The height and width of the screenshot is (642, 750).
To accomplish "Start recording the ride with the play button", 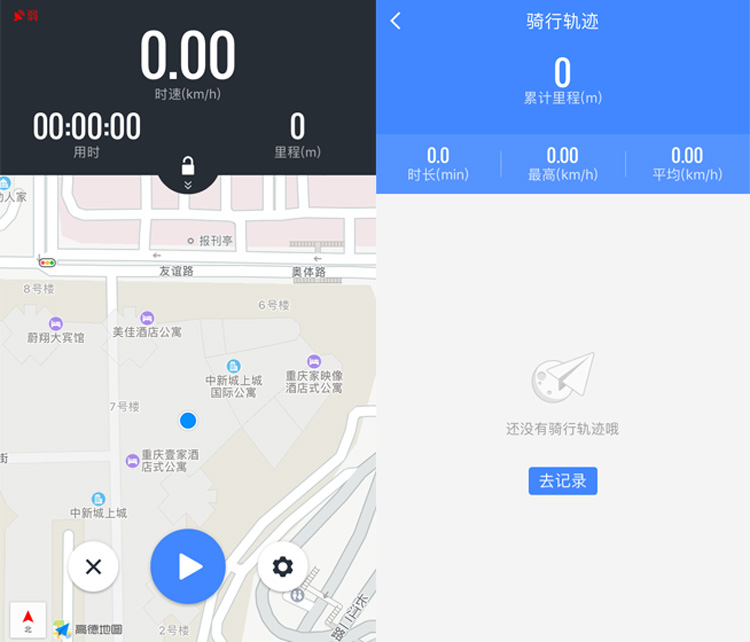I will 188,567.
